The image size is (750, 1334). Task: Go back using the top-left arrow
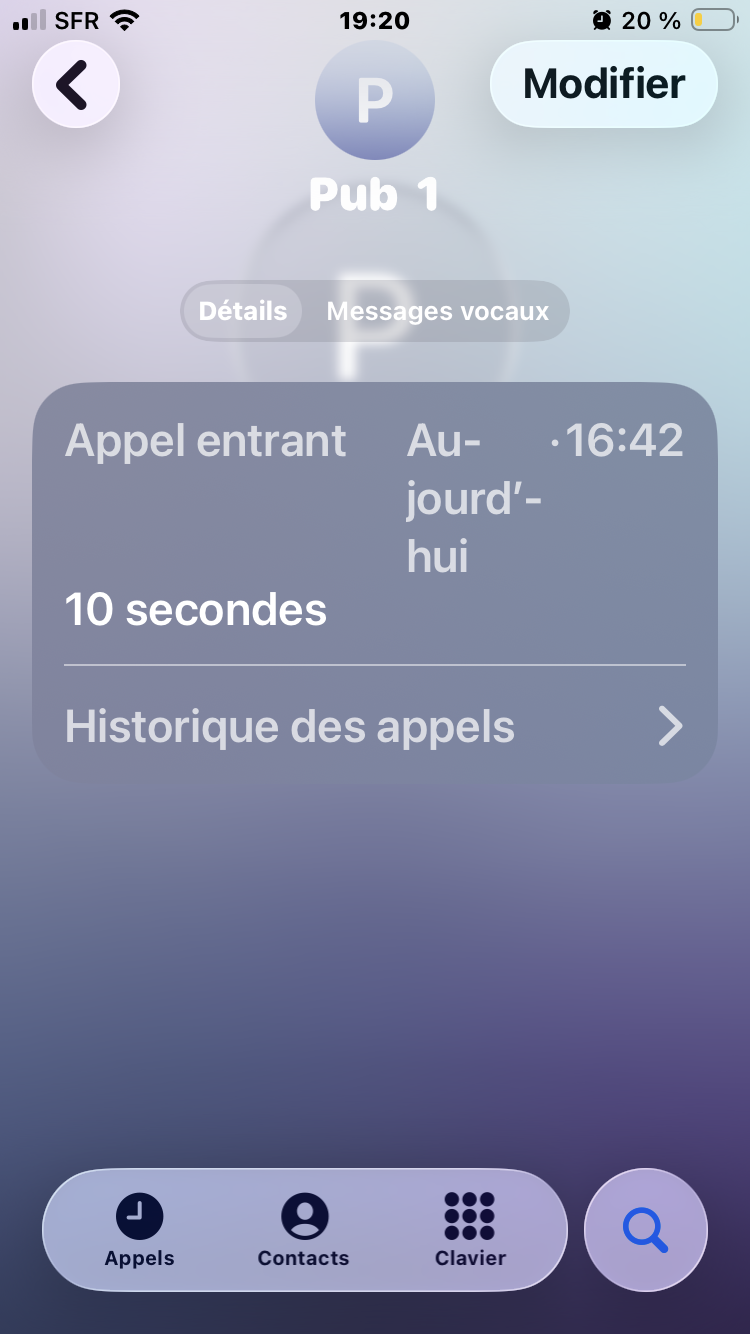pyautogui.click(x=76, y=85)
